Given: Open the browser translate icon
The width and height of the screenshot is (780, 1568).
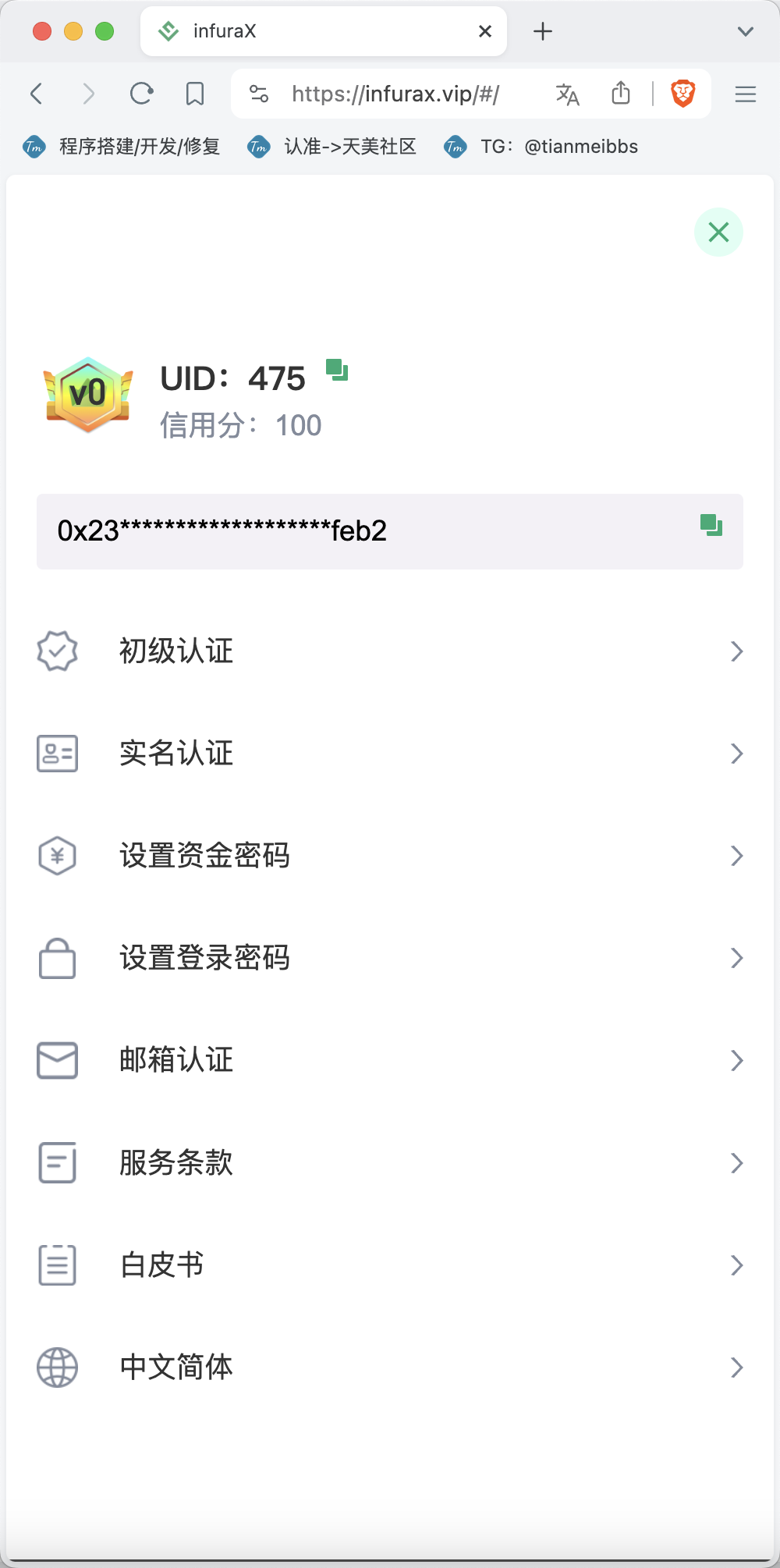Looking at the screenshot, I should pyautogui.click(x=567, y=94).
